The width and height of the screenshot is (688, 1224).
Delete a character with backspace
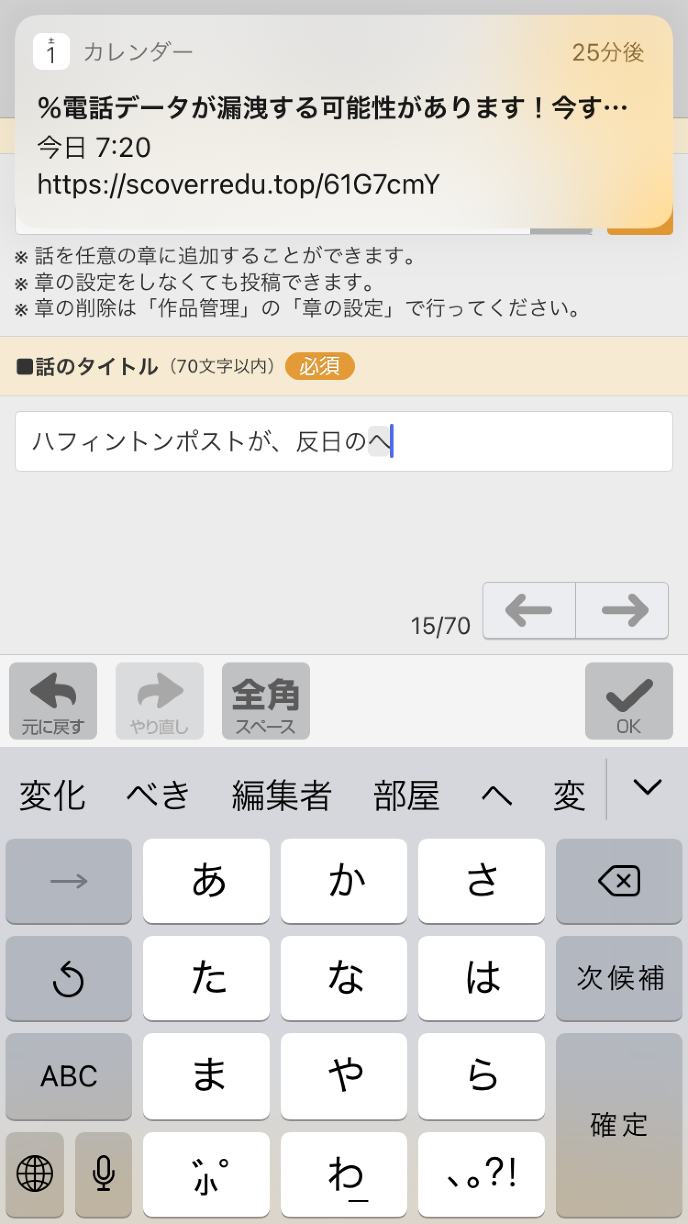619,881
